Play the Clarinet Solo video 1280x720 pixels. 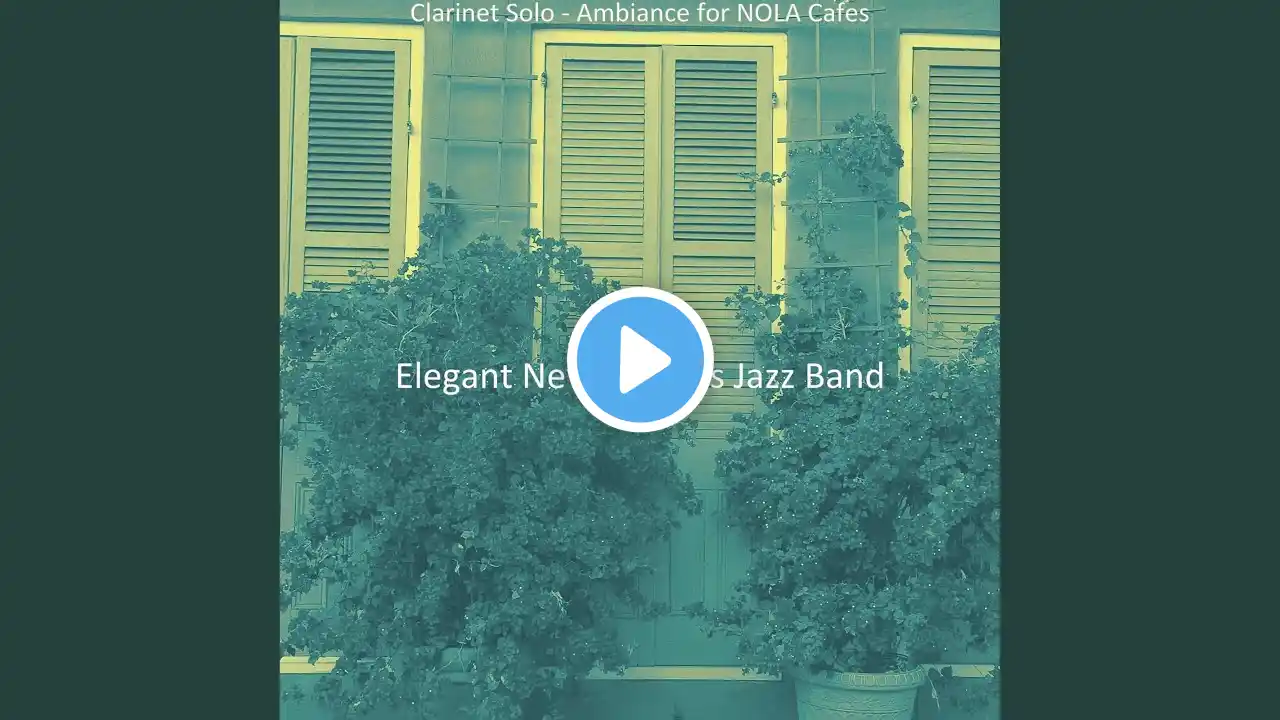(640, 360)
